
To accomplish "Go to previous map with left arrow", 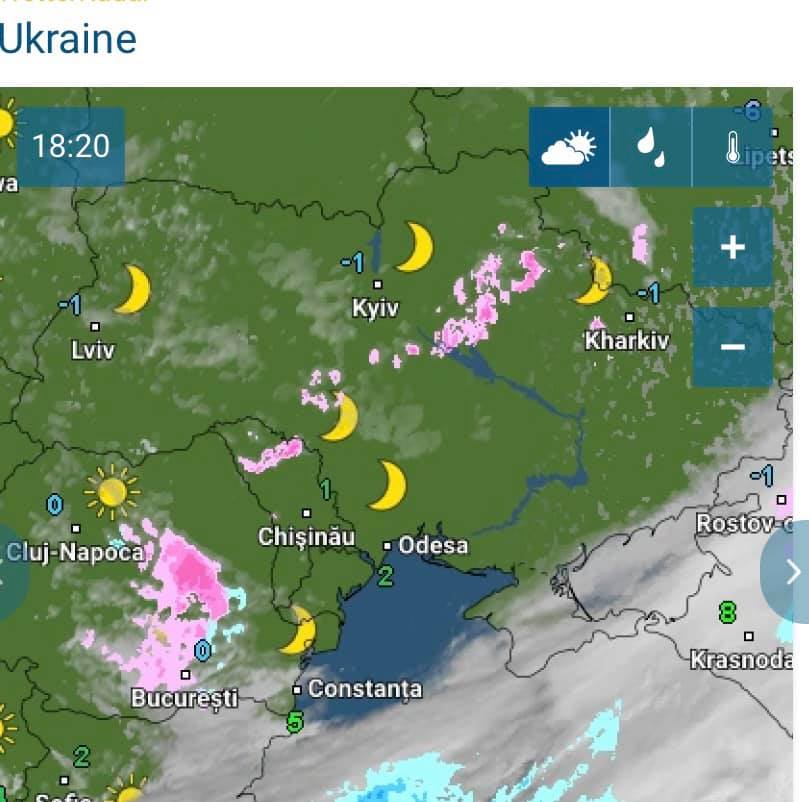I will pos(8,572).
